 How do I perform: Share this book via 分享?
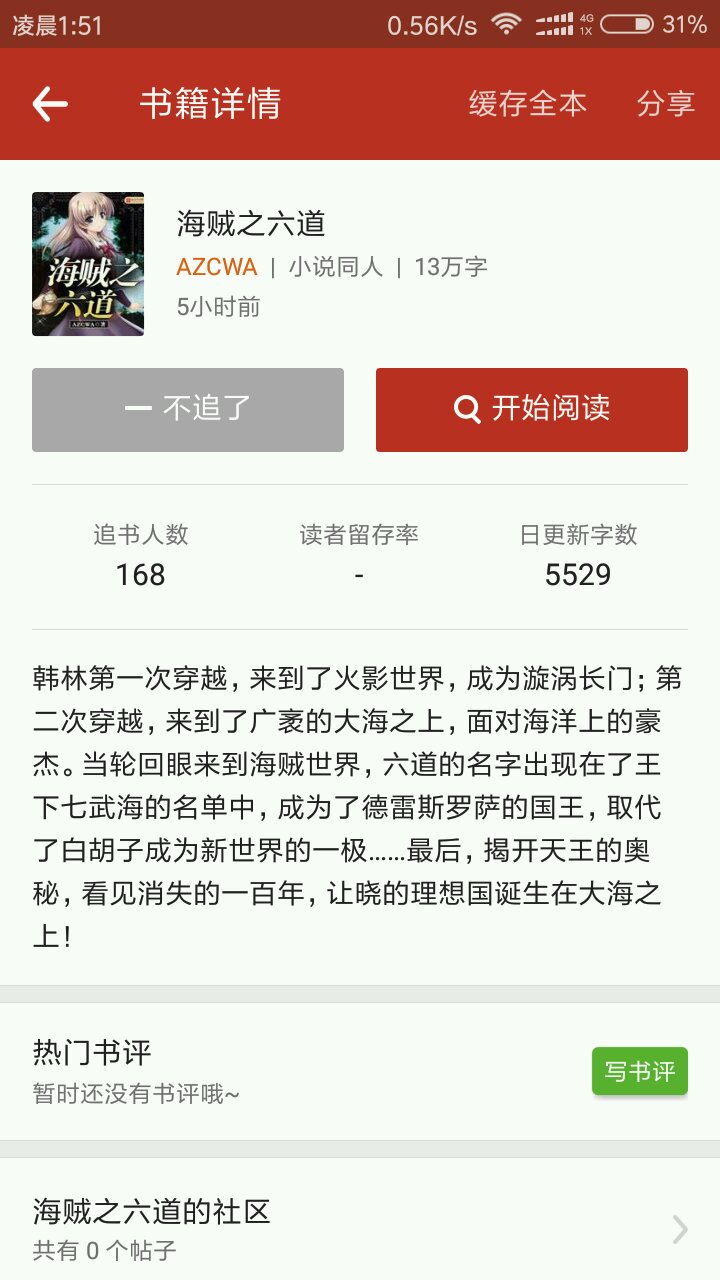point(666,104)
